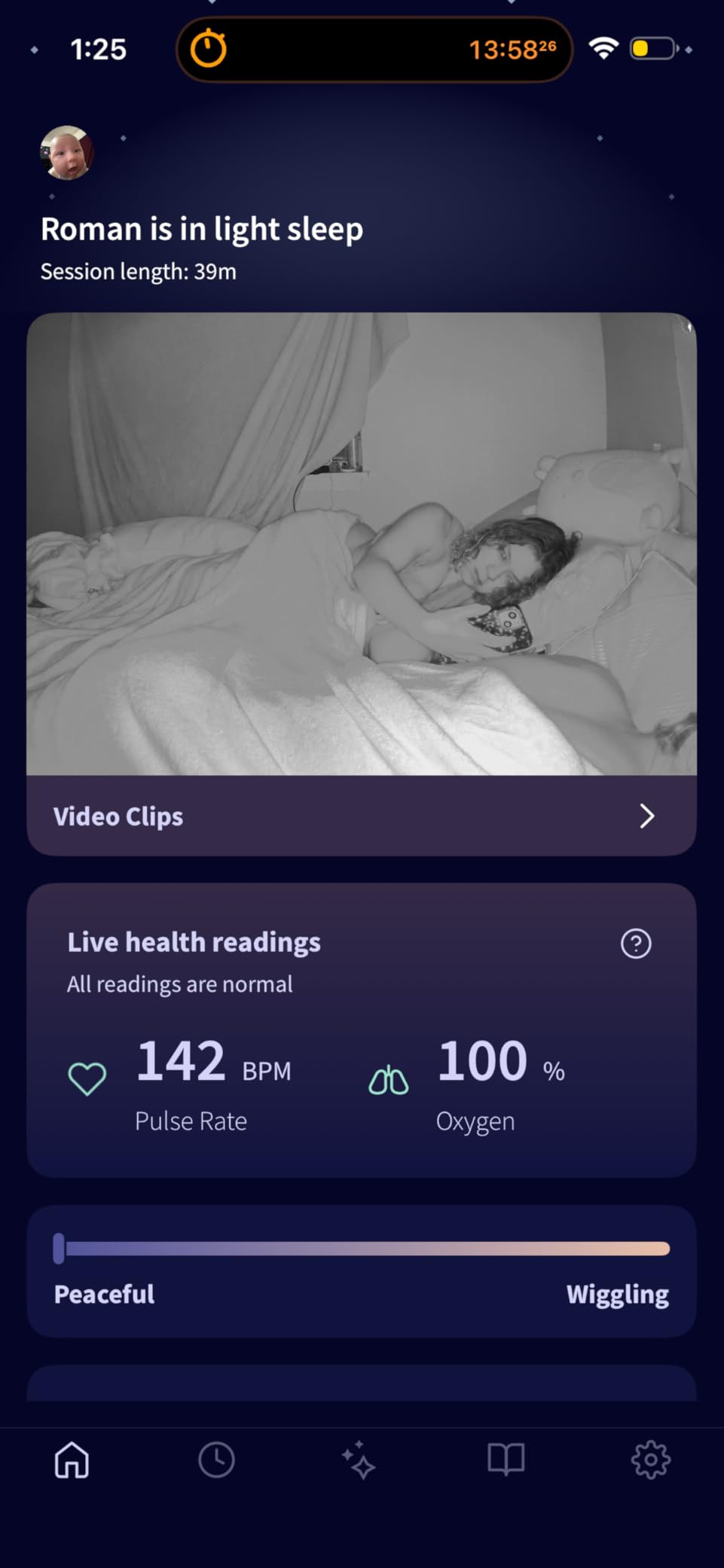
Task: Open Roman's profile avatar
Action: tap(66, 152)
